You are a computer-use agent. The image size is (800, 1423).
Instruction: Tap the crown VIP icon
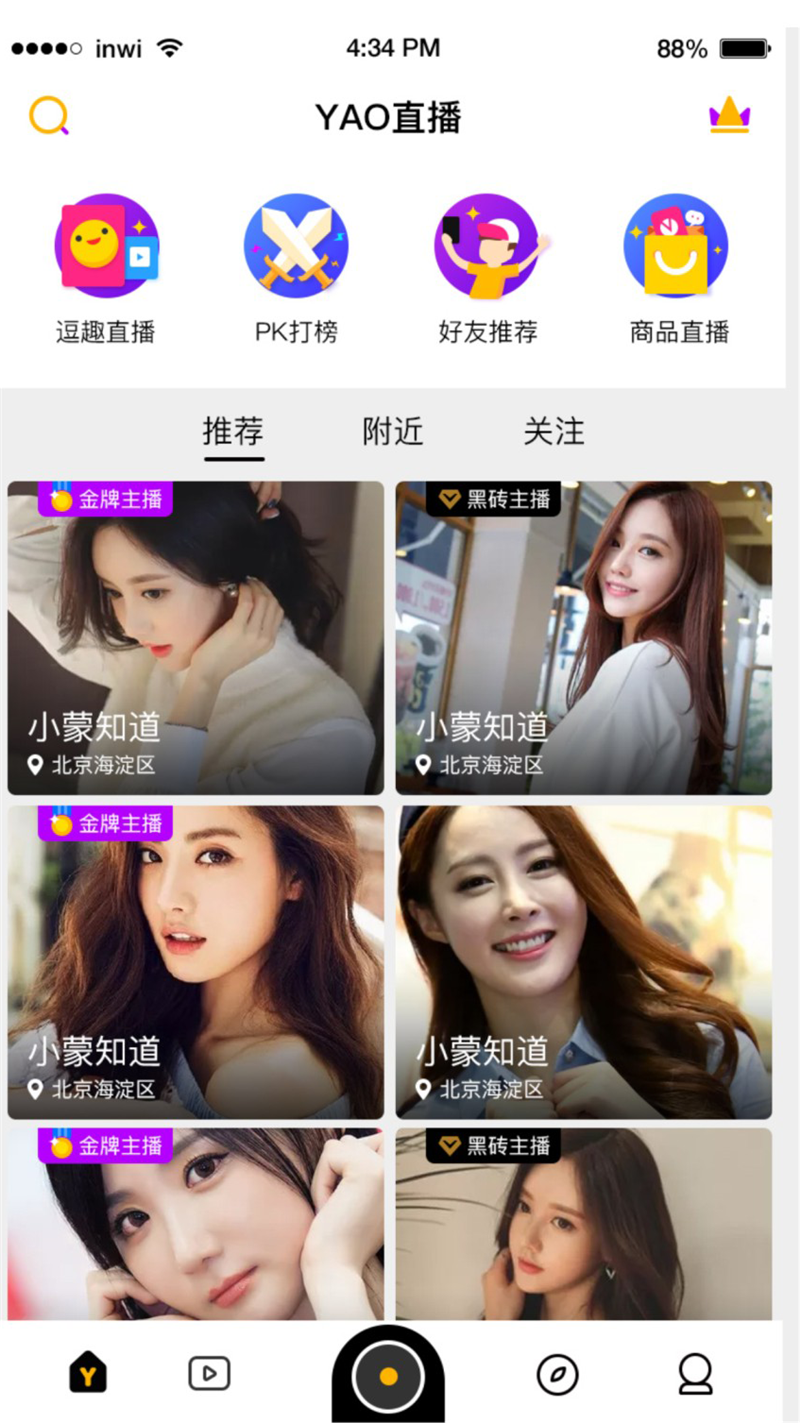(729, 115)
